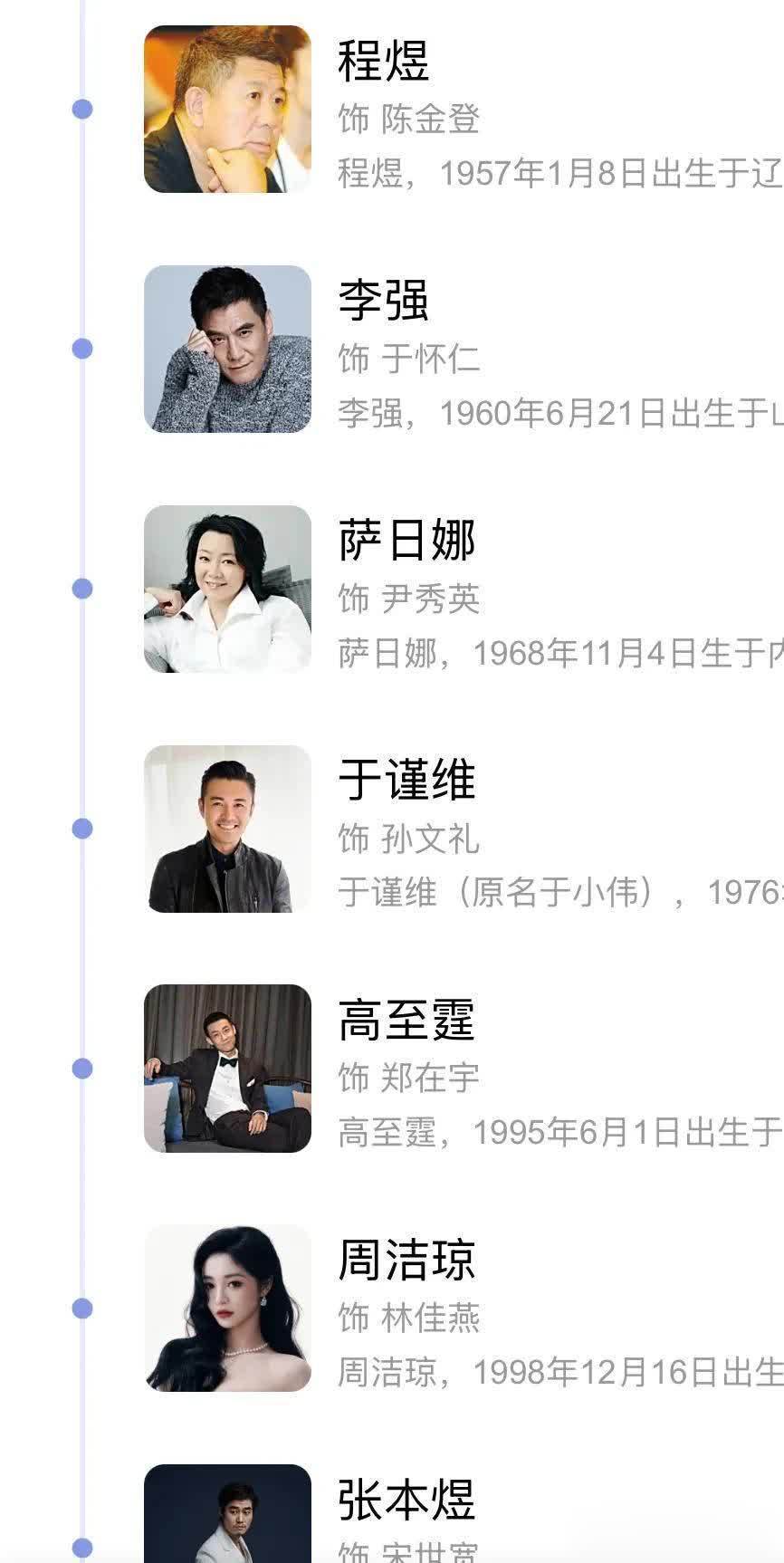Open the cast entry for 程煜
Viewport: 784px width, 1563px height.
coord(383,62)
